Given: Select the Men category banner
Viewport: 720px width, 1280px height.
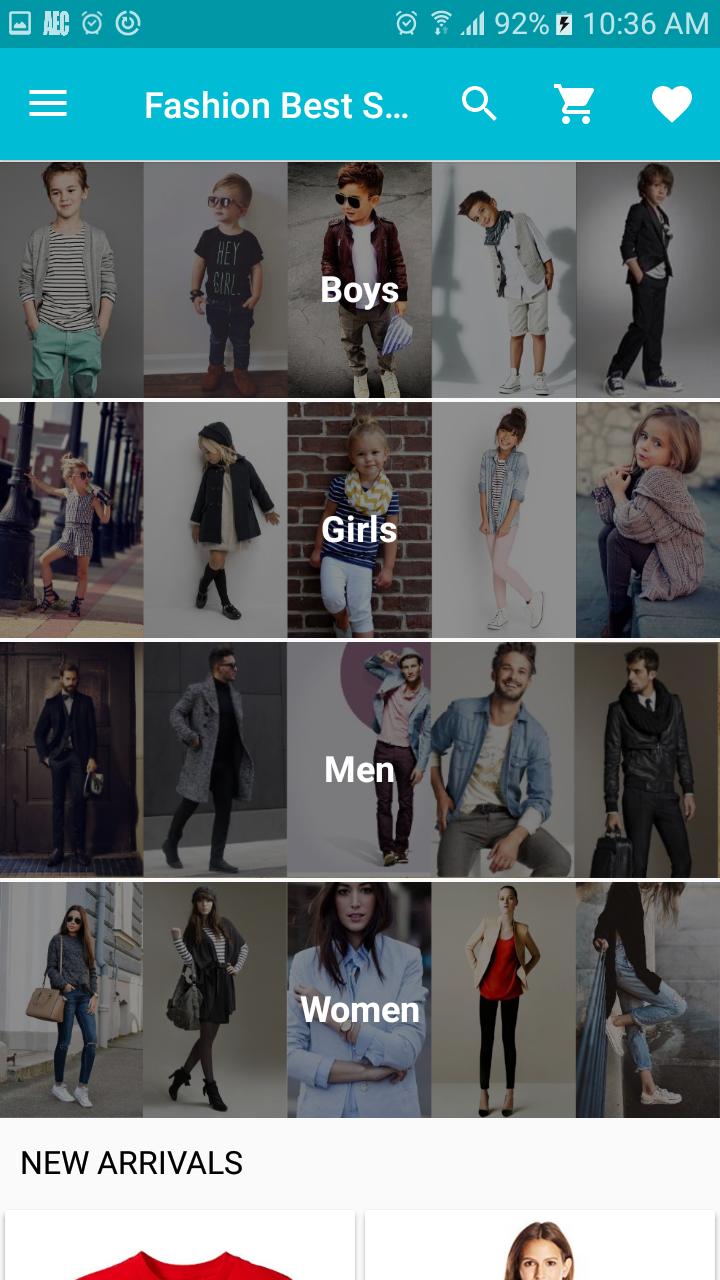Looking at the screenshot, I should 360,760.
